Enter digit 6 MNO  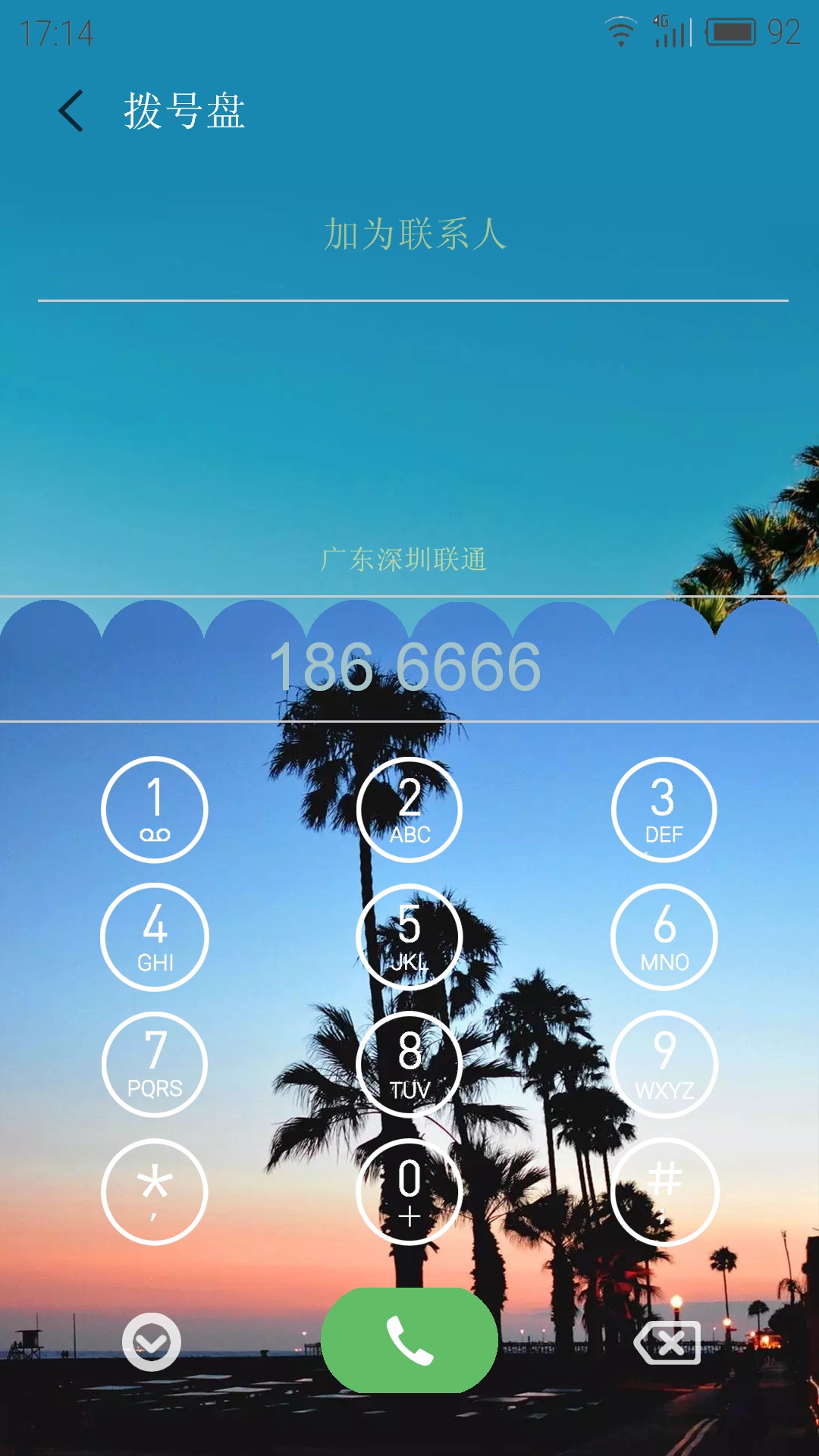664,937
